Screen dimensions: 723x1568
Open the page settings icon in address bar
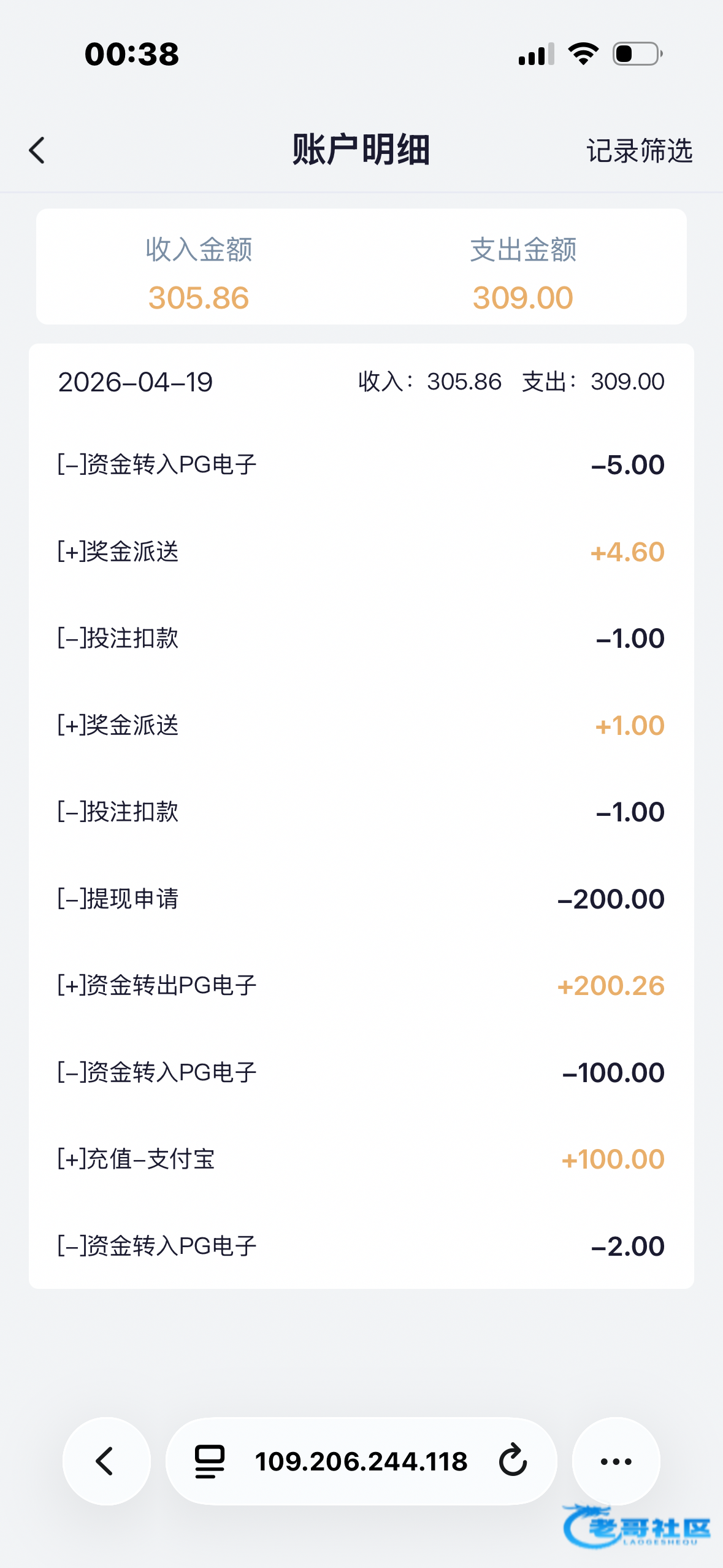[210, 1461]
